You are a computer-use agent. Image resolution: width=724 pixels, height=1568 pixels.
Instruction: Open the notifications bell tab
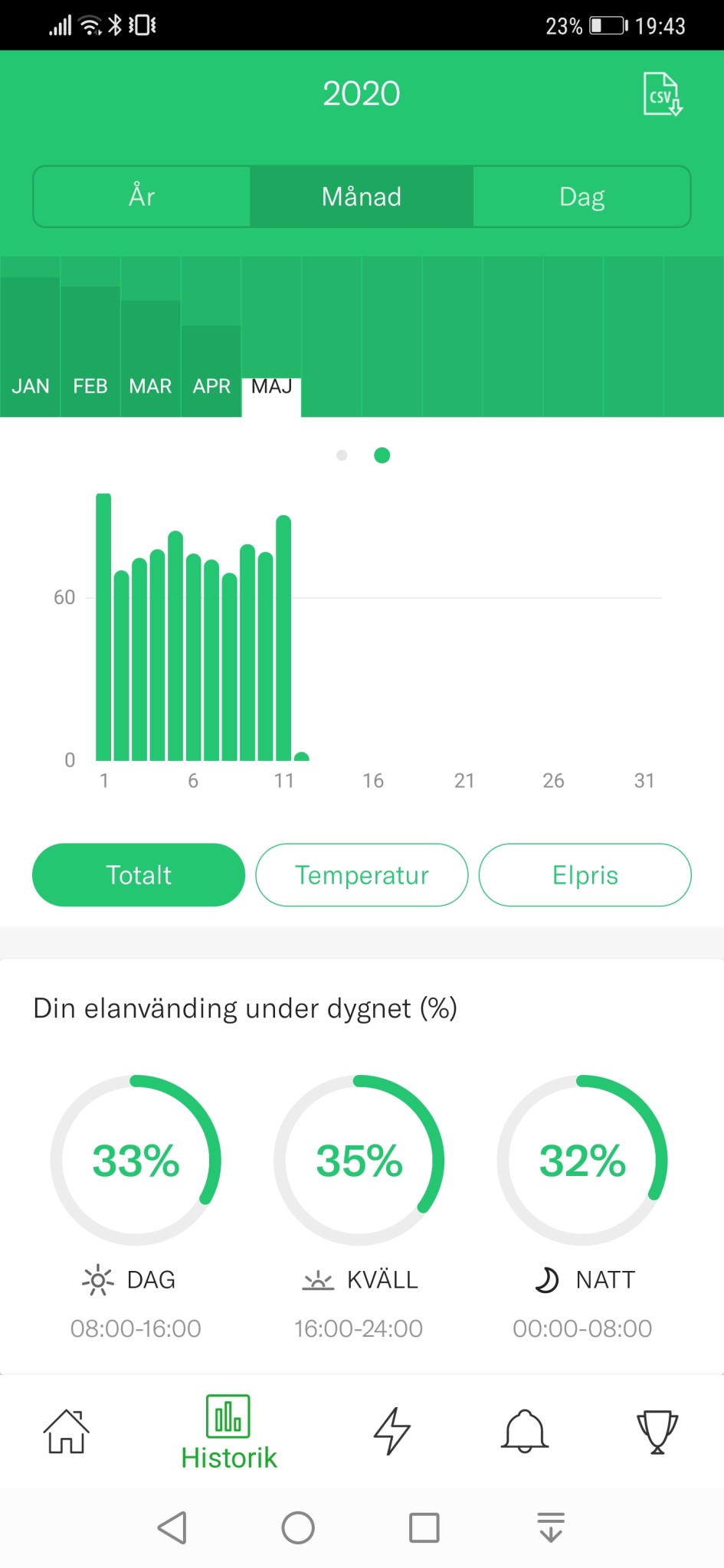tap(525, 1431)
